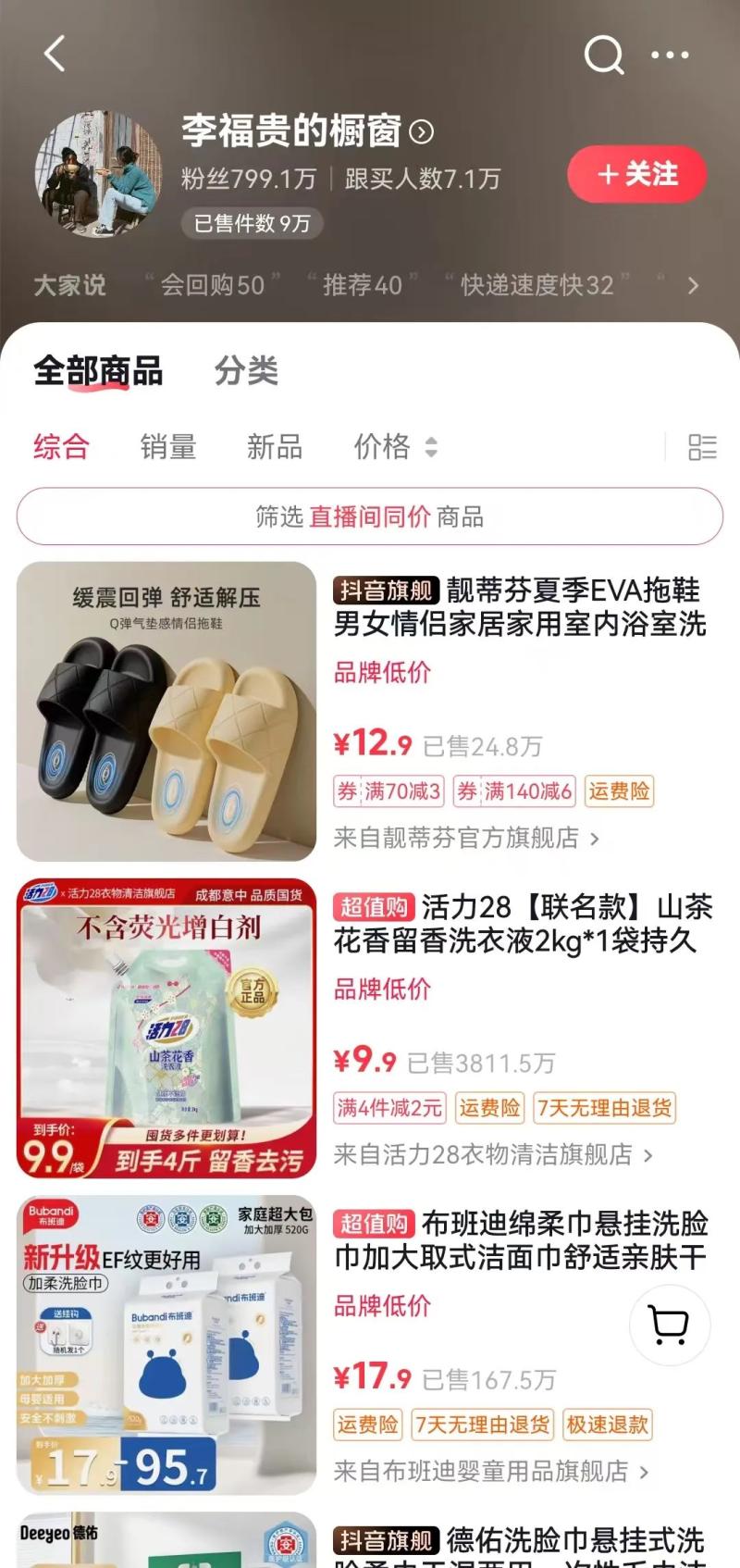740x1568 pixels.
Task: Filter 直播间同价 products
Action: click(x=370, y=516)
